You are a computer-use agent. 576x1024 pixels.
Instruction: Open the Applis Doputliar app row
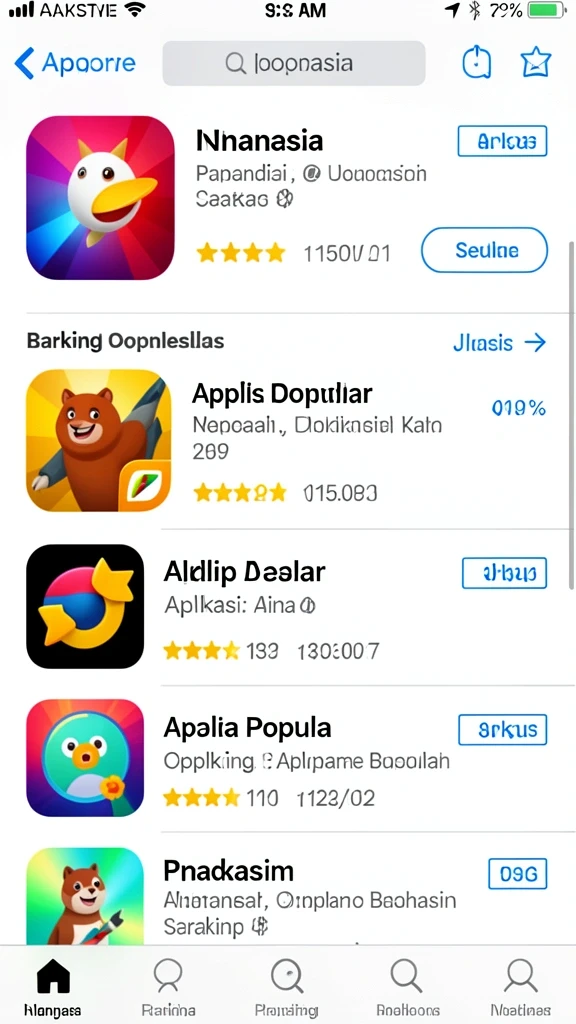pos(287,441)
